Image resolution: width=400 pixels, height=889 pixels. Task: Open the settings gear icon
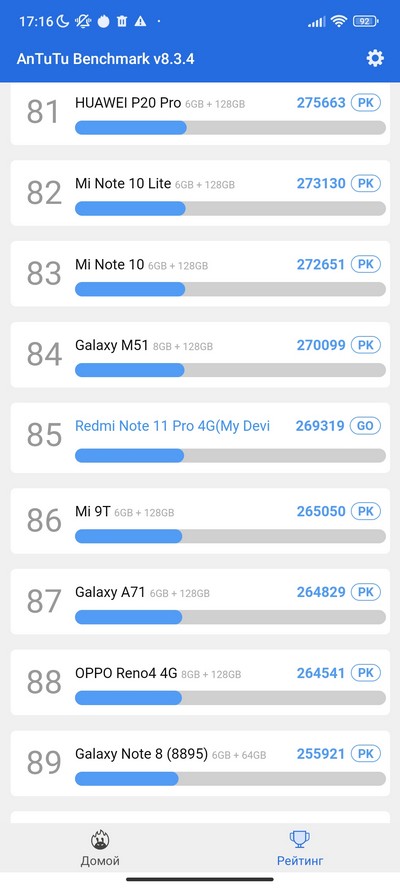(x=375, y=58)
